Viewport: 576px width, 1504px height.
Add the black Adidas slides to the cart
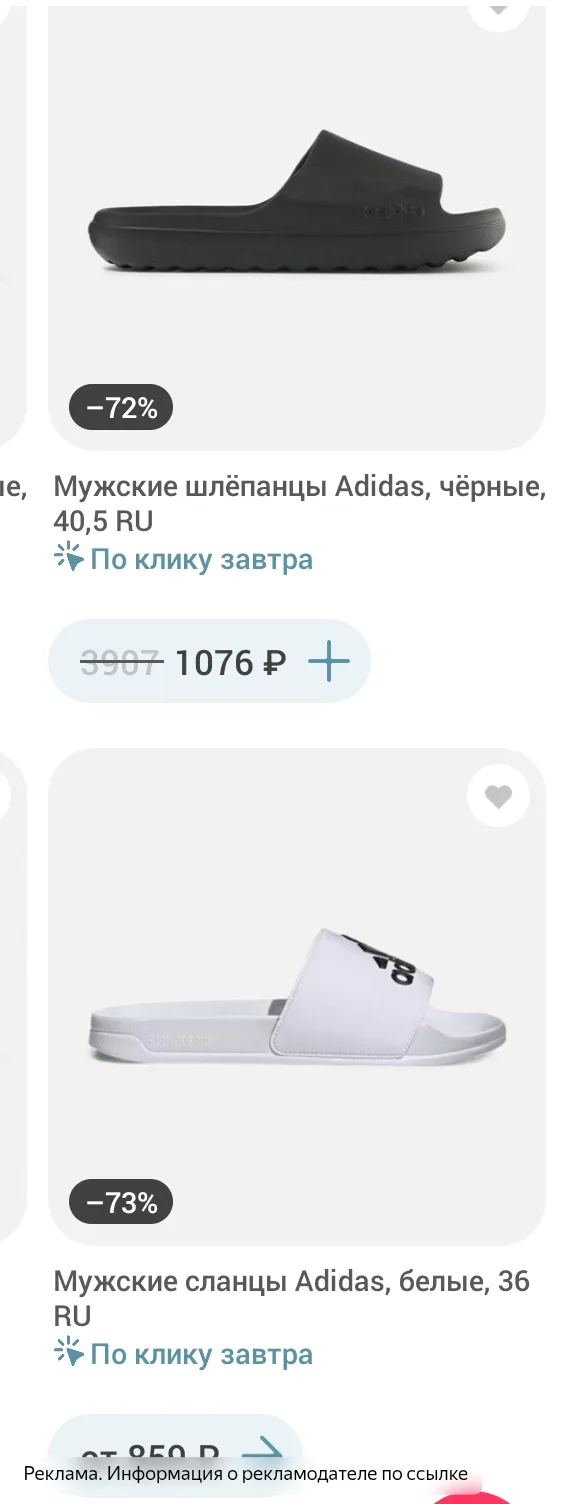(328, 662)
